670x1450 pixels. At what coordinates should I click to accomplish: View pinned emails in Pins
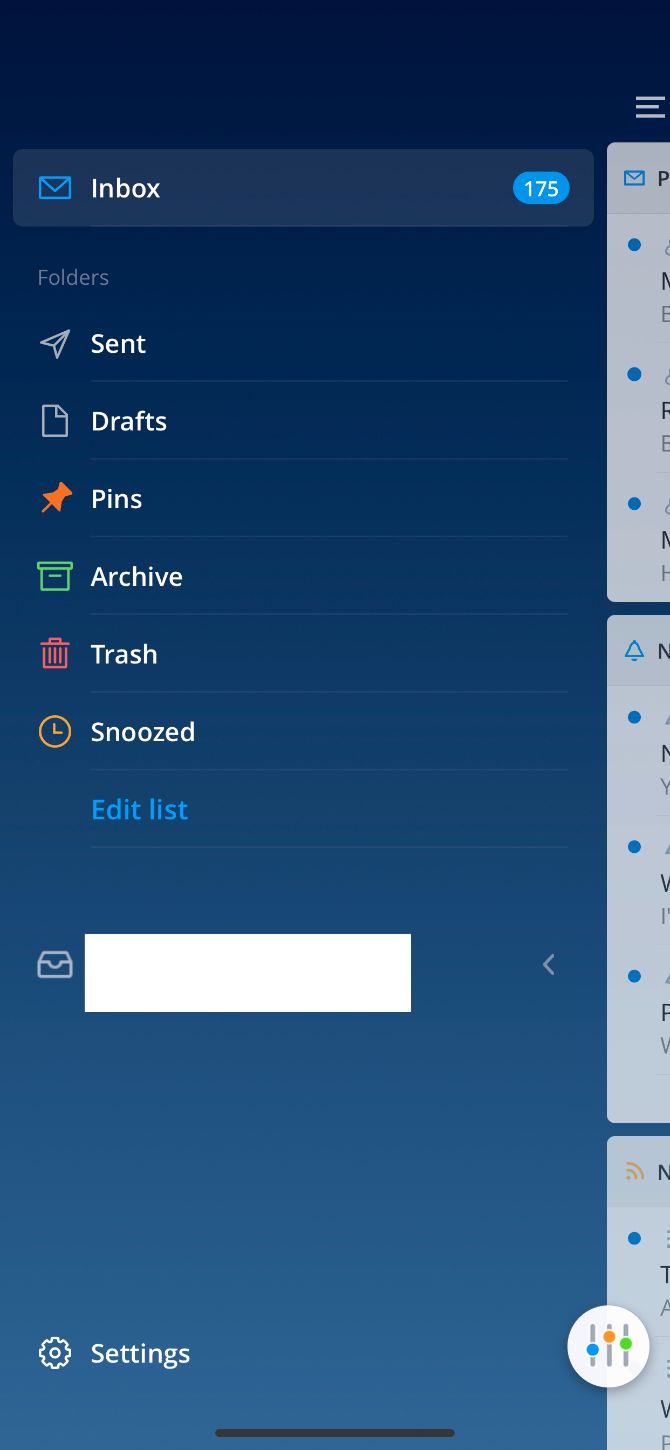point(116,499)
